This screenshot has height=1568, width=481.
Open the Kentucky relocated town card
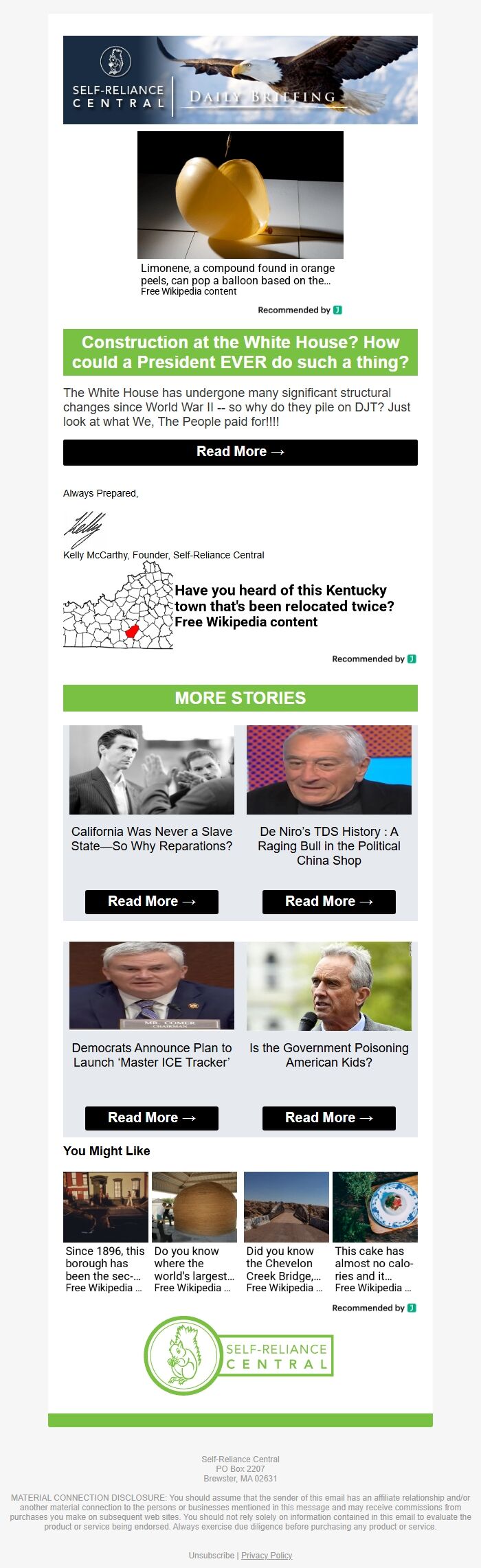tap(240, 606)
